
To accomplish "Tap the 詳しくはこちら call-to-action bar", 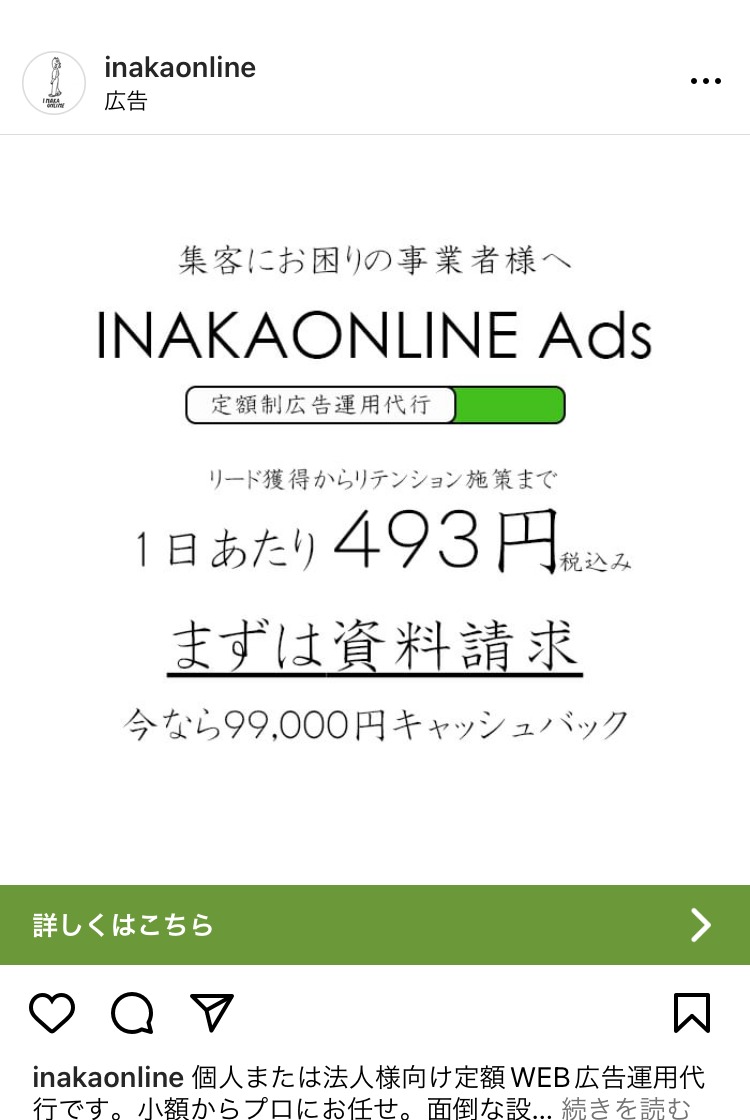I will coord(375,925).
